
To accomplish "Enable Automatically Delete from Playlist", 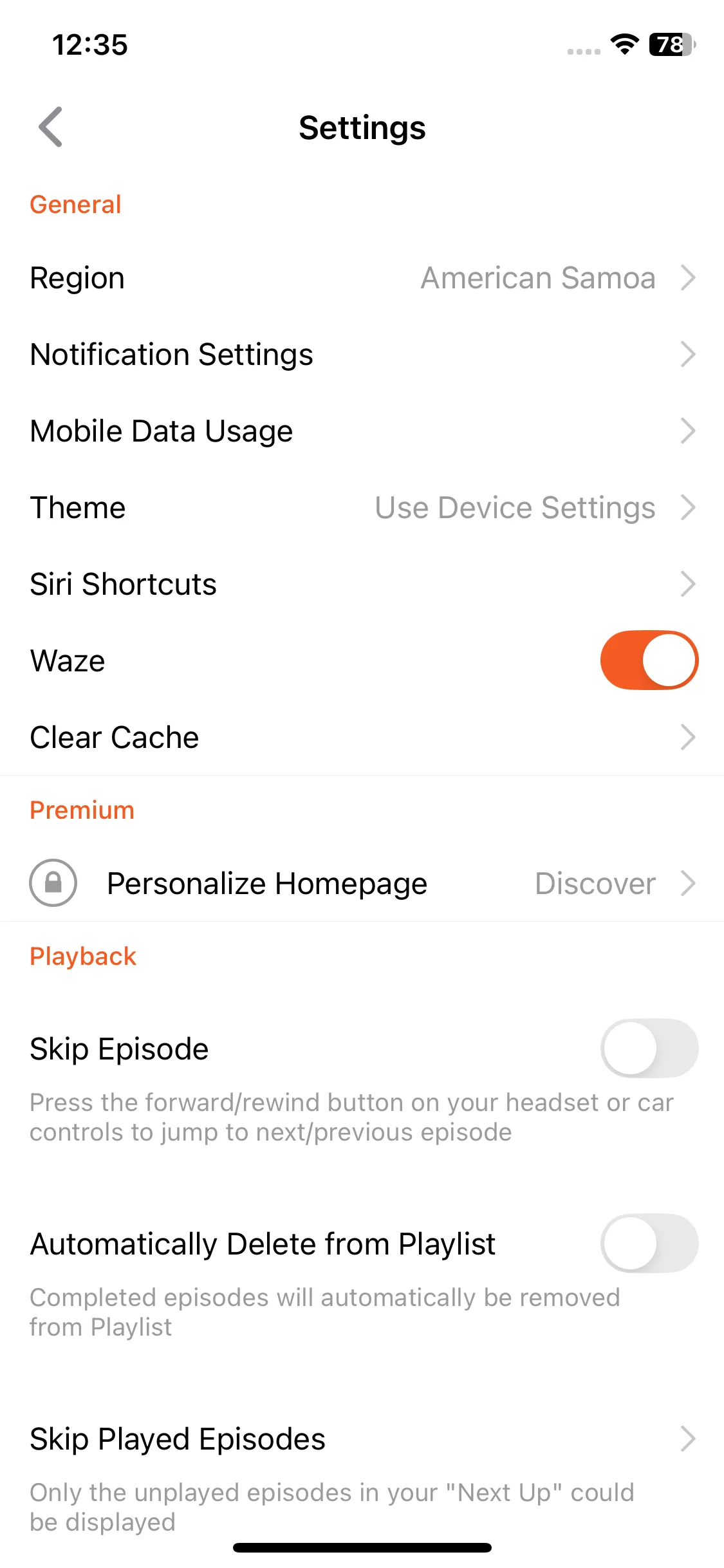I will pyautogui.click(x=649, y=1243).
